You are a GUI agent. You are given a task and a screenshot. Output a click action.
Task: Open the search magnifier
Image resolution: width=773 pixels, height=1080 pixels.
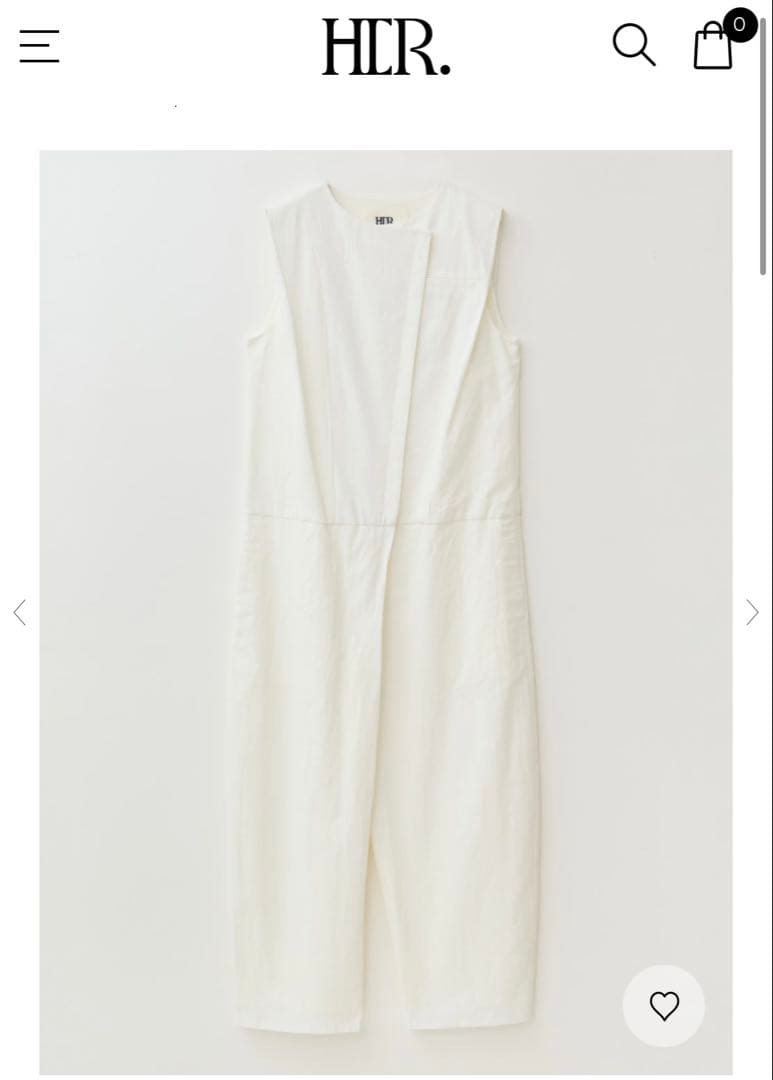[x=633, y=46]
